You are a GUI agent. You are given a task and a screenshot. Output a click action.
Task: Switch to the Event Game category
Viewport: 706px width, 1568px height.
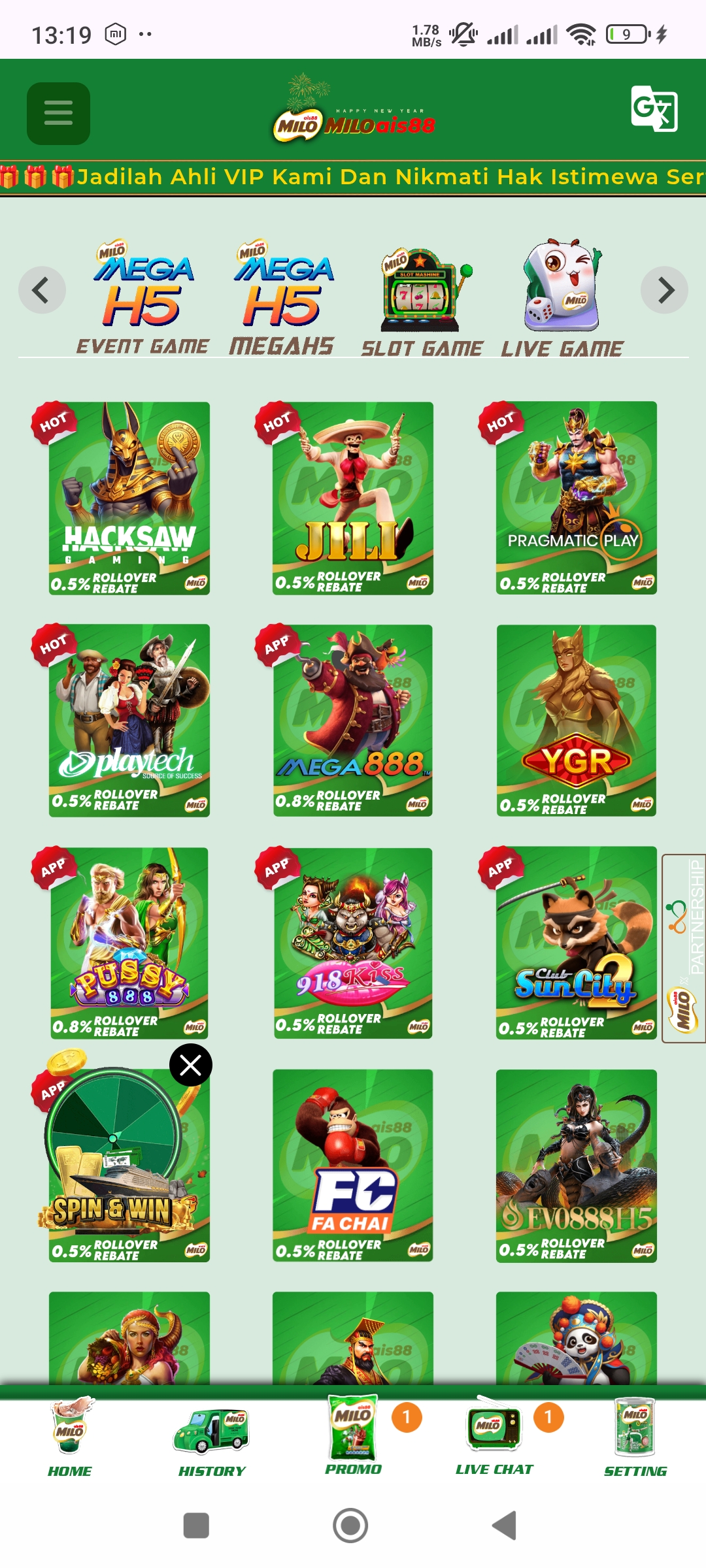click(143, 299)
